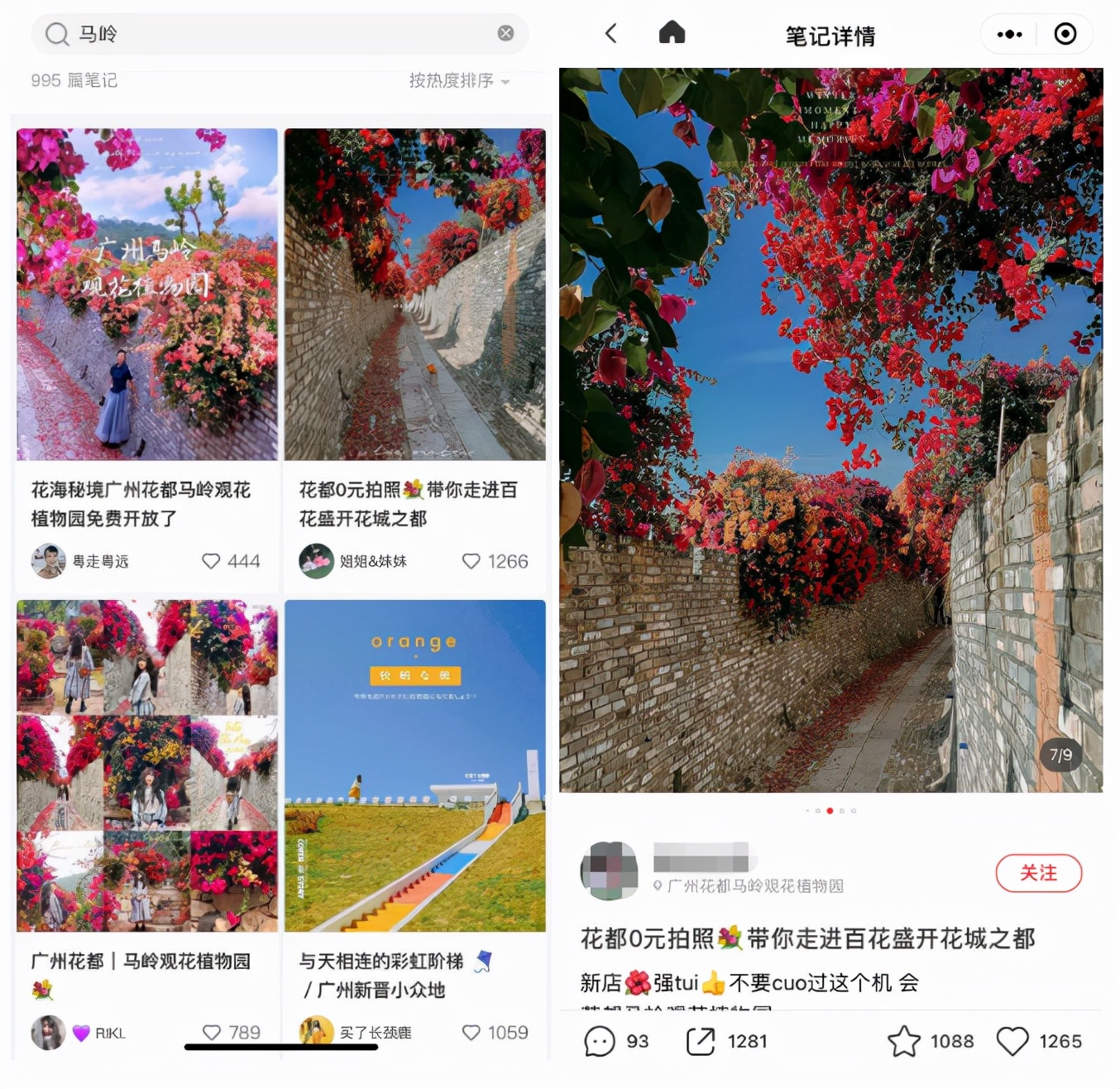Open the note 与天相连的彩虹阶梯
The width and height of the screenshot is (1120, 1089).
(x=414, y=765)
